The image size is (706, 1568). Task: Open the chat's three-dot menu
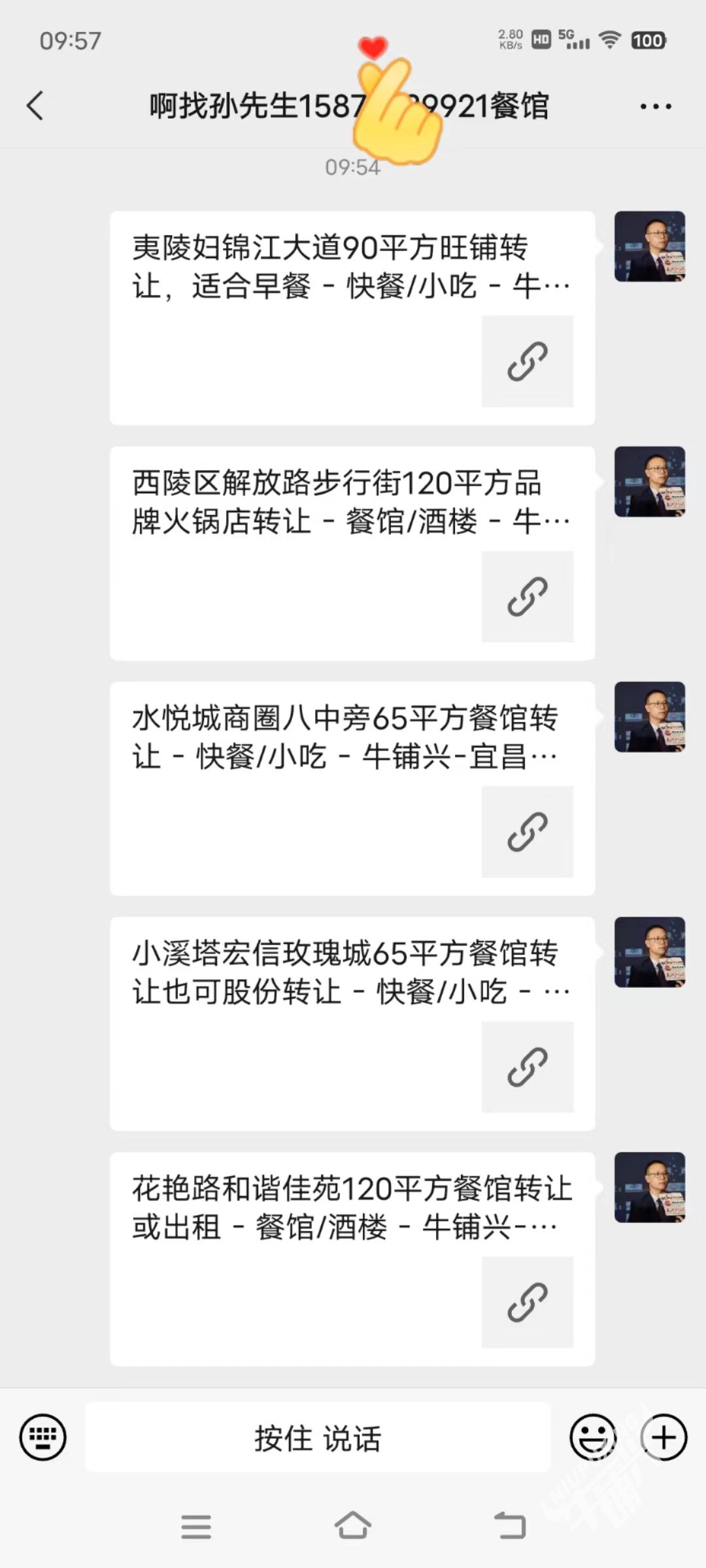pos(656,106)
